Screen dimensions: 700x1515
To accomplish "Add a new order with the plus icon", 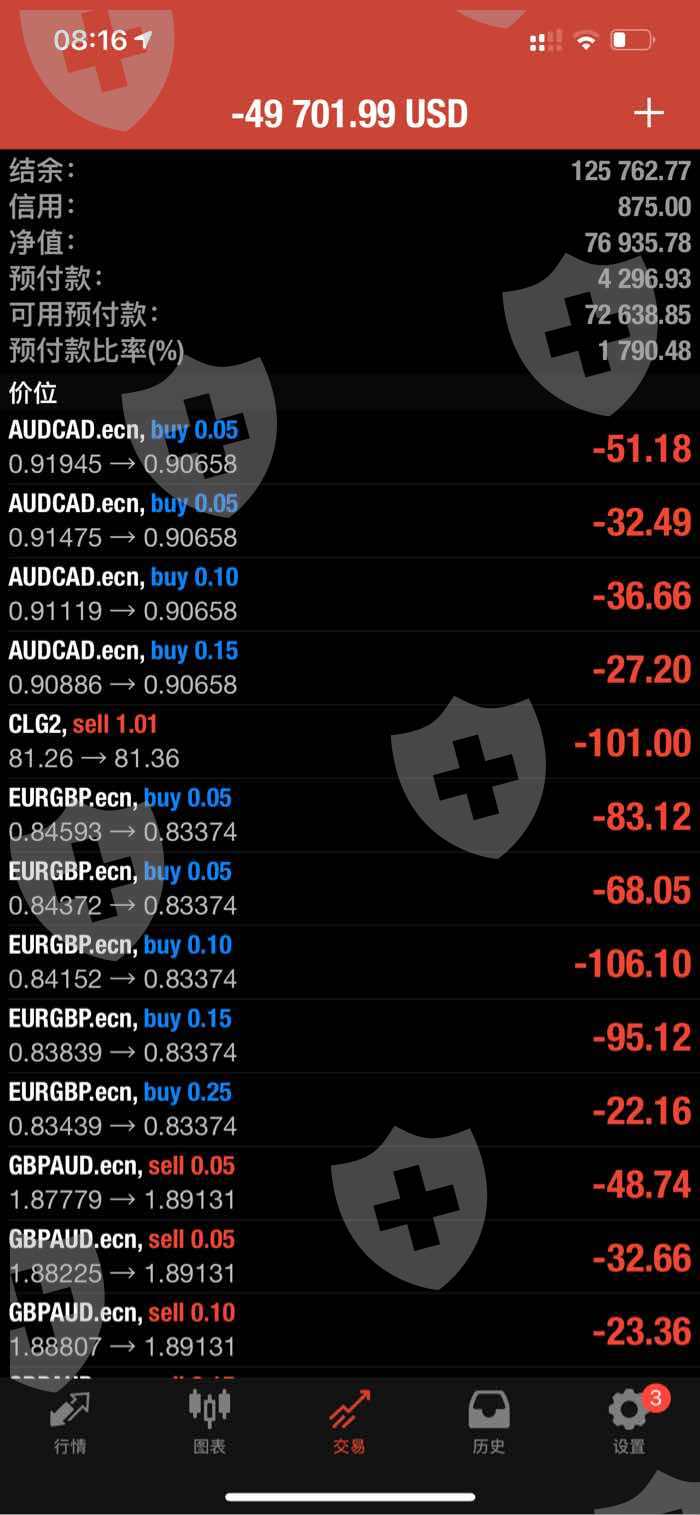I will [x=648, y=113].
